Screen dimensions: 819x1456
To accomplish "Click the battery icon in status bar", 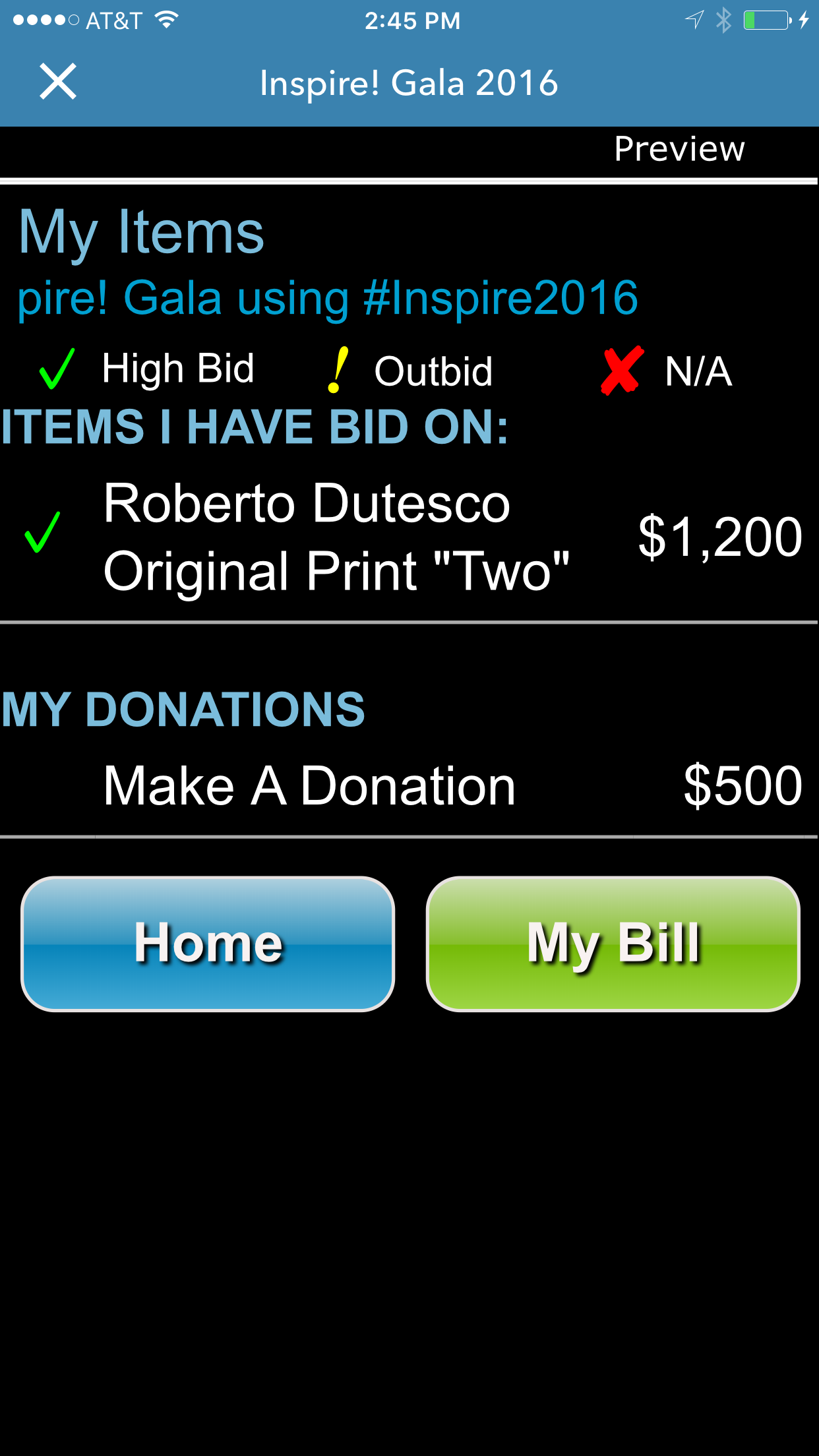I will 765,20.
